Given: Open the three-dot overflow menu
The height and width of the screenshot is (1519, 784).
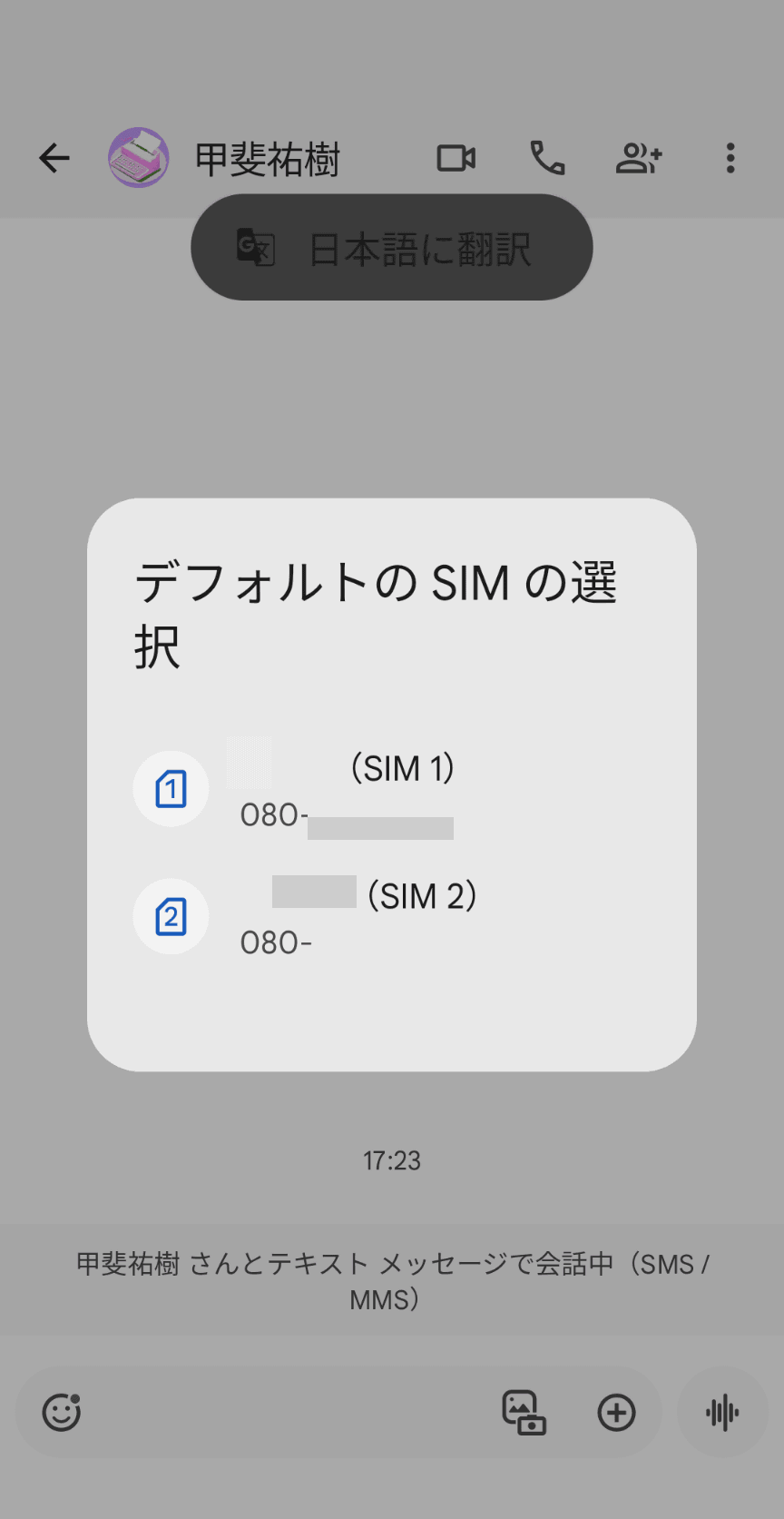Looking at the screenshot, I should pyautogui.click(x=730, y=157).
